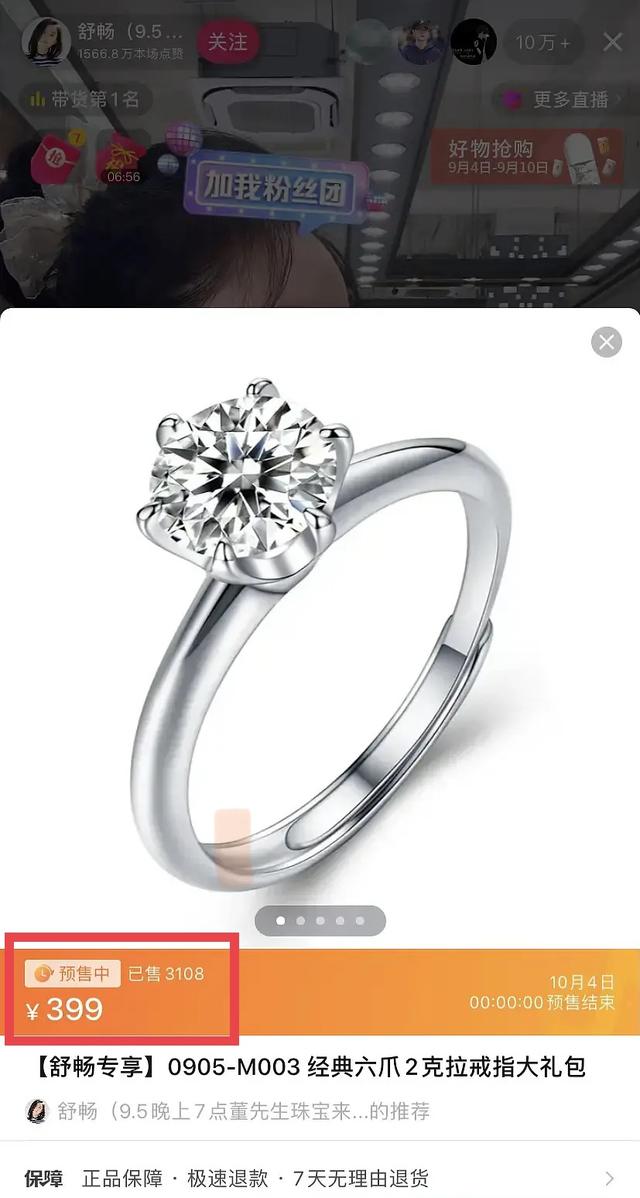Tap the image page indicator dots
This screenshot has width=640, height=1198.
pos(320,921)
